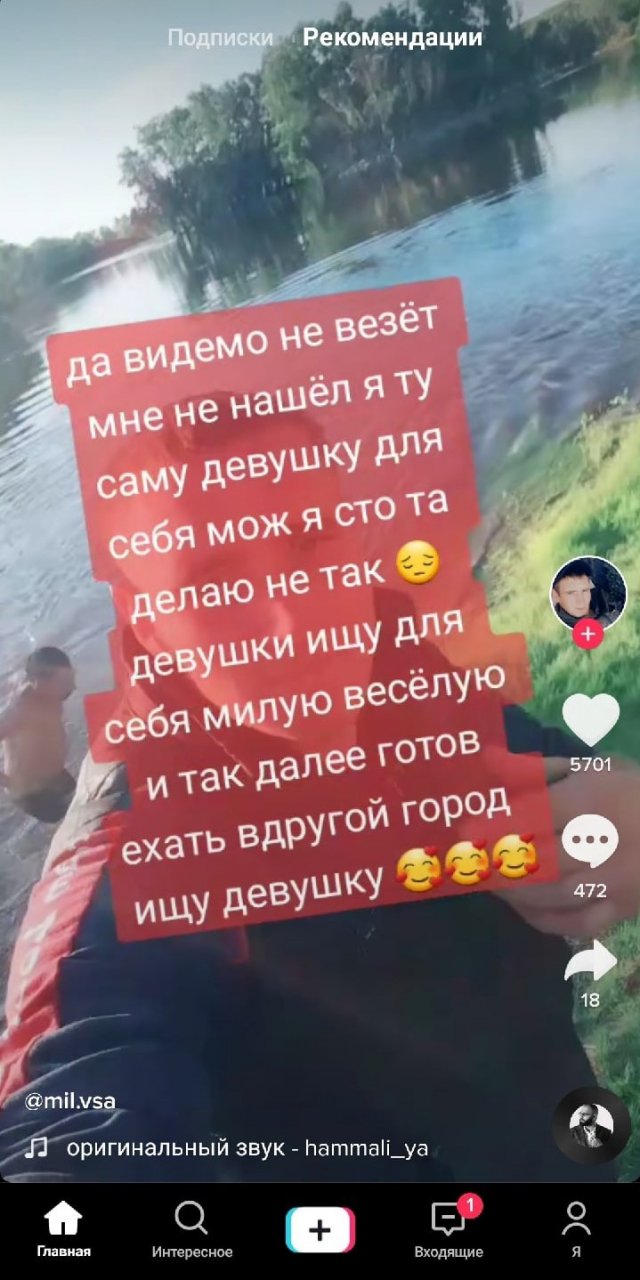Open the Я profile tab
The image size is (640, 1280).
[x=576, y=1229]
